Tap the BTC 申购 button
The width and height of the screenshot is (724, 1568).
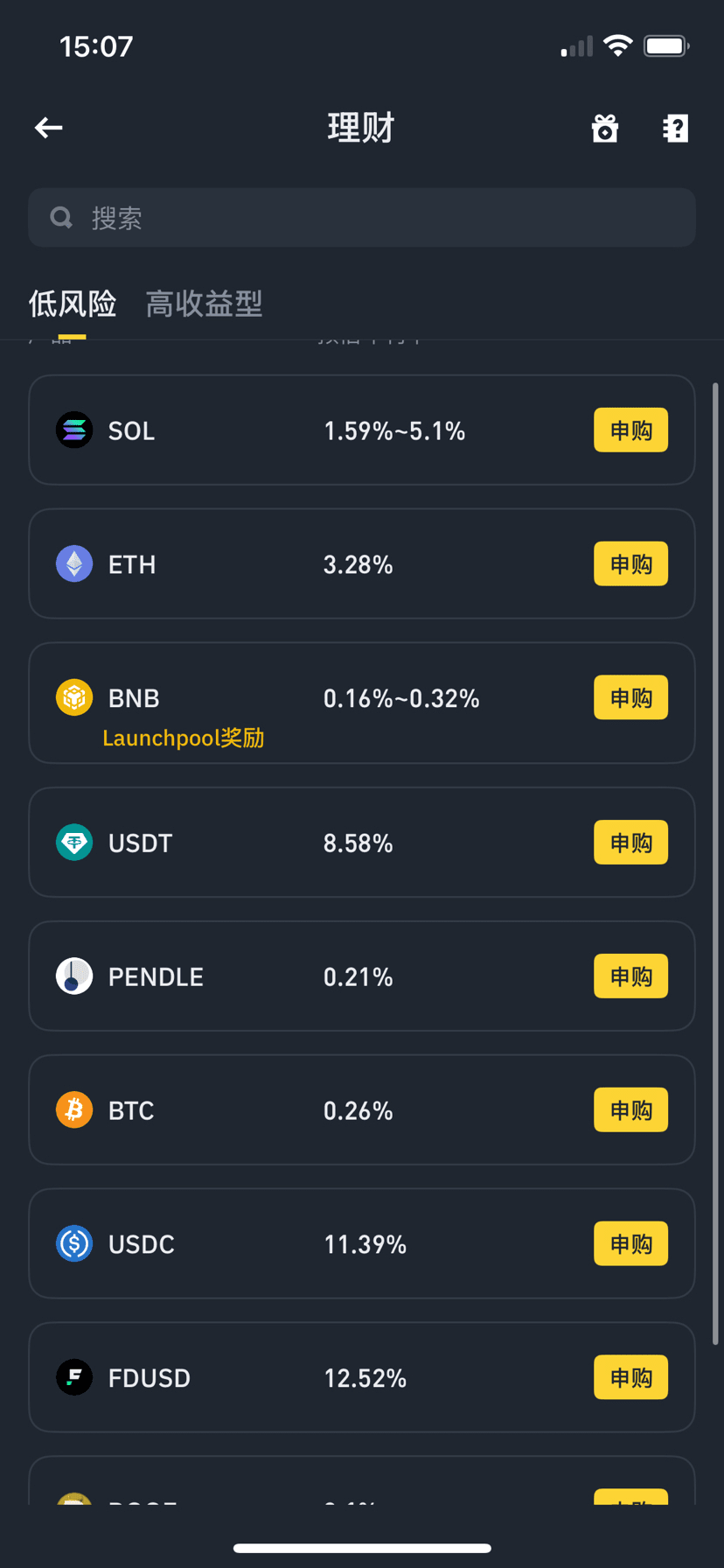tap(630, 1109)
